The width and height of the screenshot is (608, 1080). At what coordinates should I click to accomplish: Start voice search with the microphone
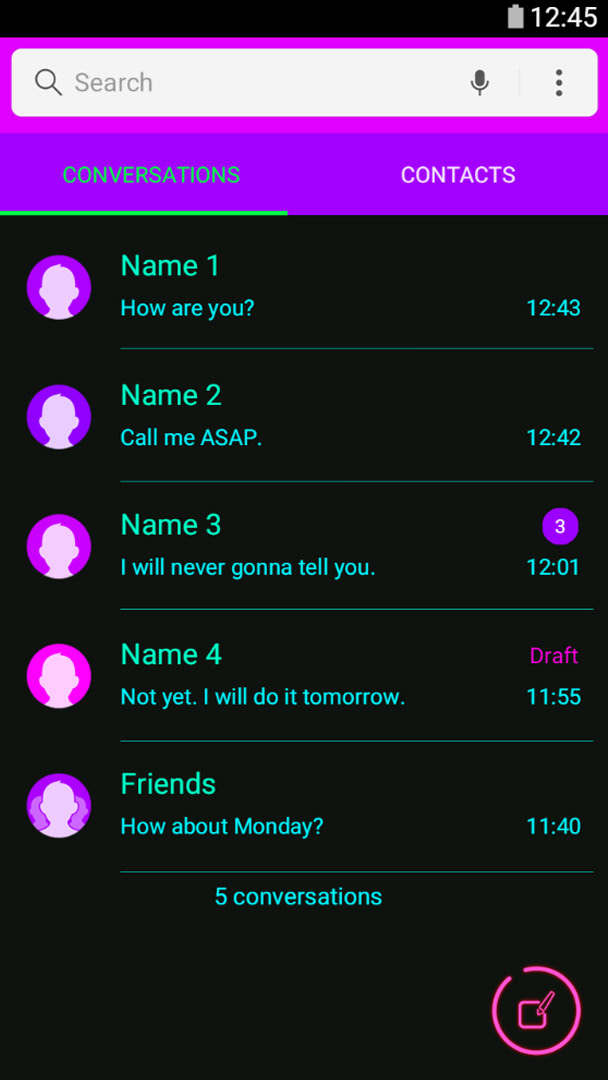480,83
